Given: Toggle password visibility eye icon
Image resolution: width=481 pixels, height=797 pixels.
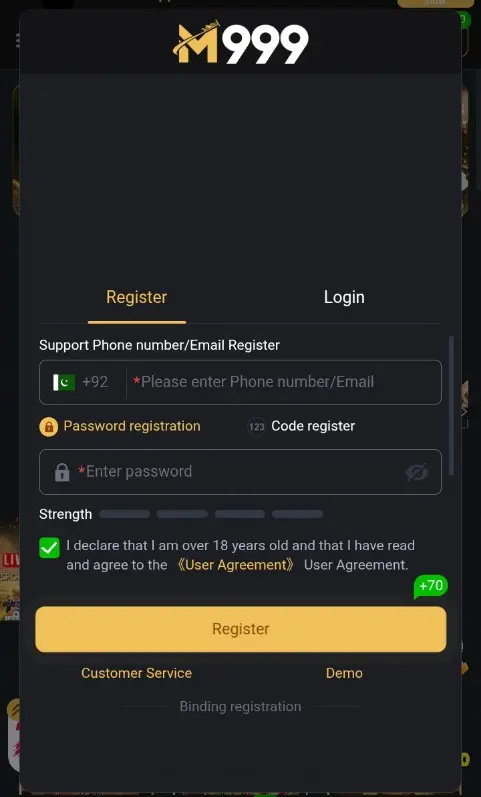Looking at the screenshot, I should point(416,472).
